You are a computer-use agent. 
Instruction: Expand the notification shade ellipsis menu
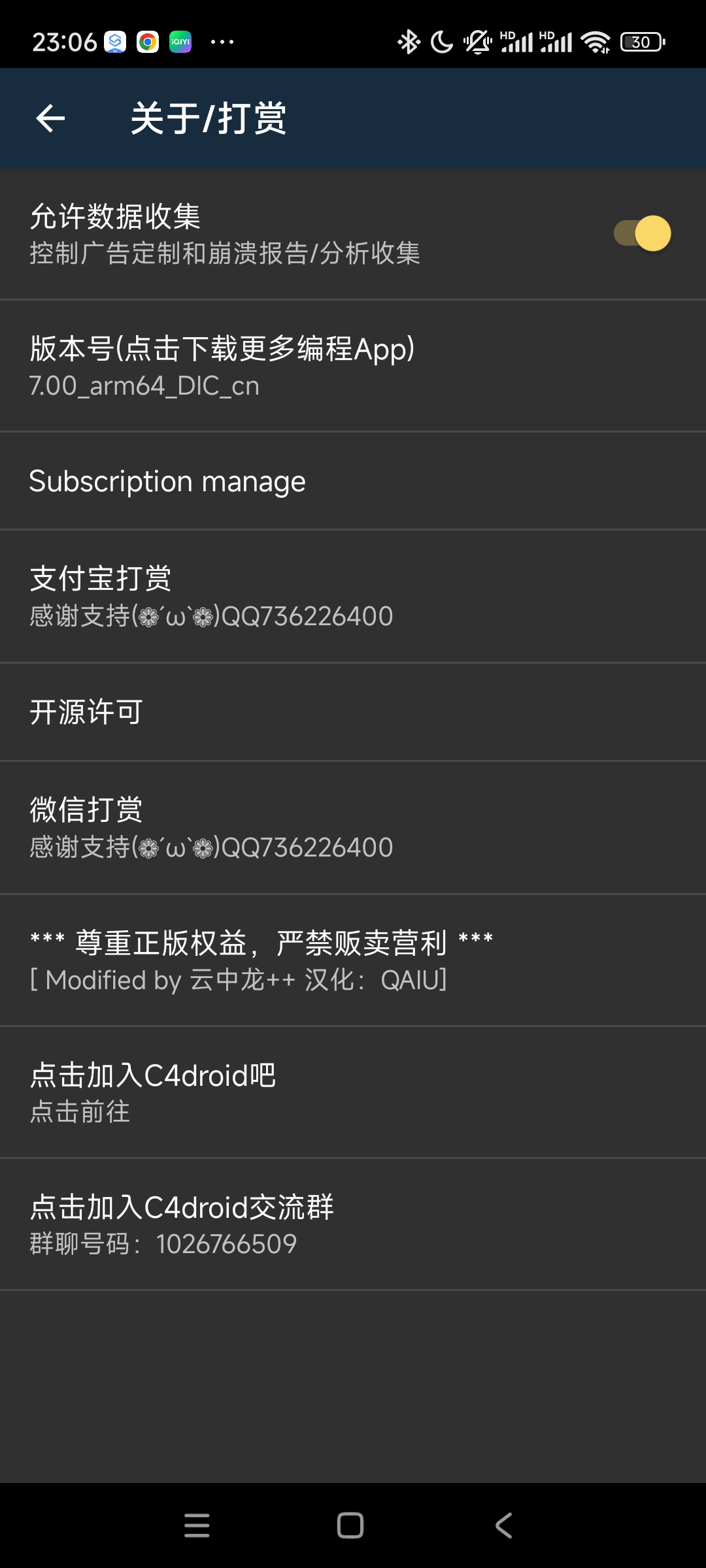click(x=221, y=42)
